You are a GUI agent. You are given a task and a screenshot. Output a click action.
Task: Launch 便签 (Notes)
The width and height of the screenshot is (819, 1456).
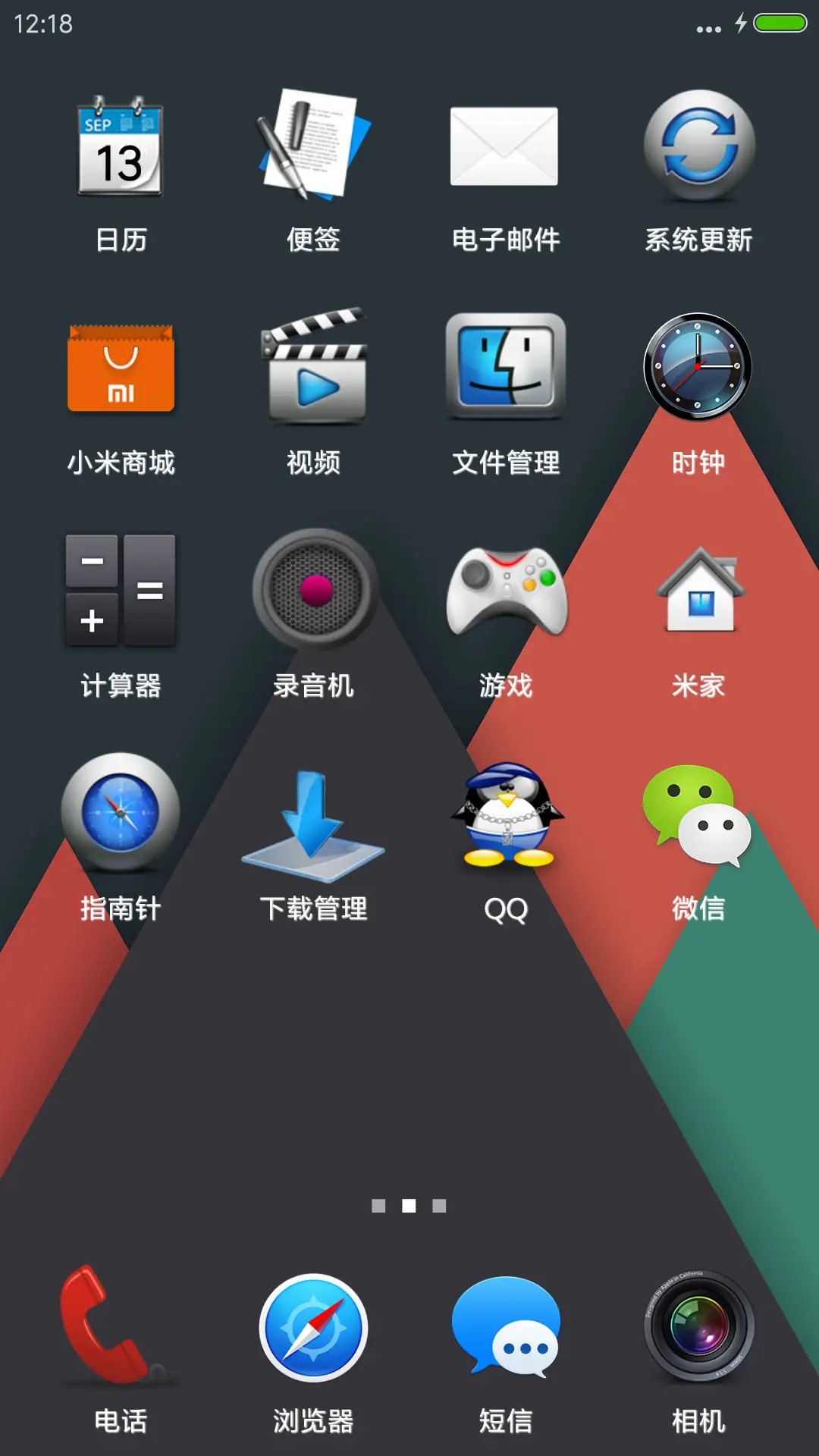(313, 148)
